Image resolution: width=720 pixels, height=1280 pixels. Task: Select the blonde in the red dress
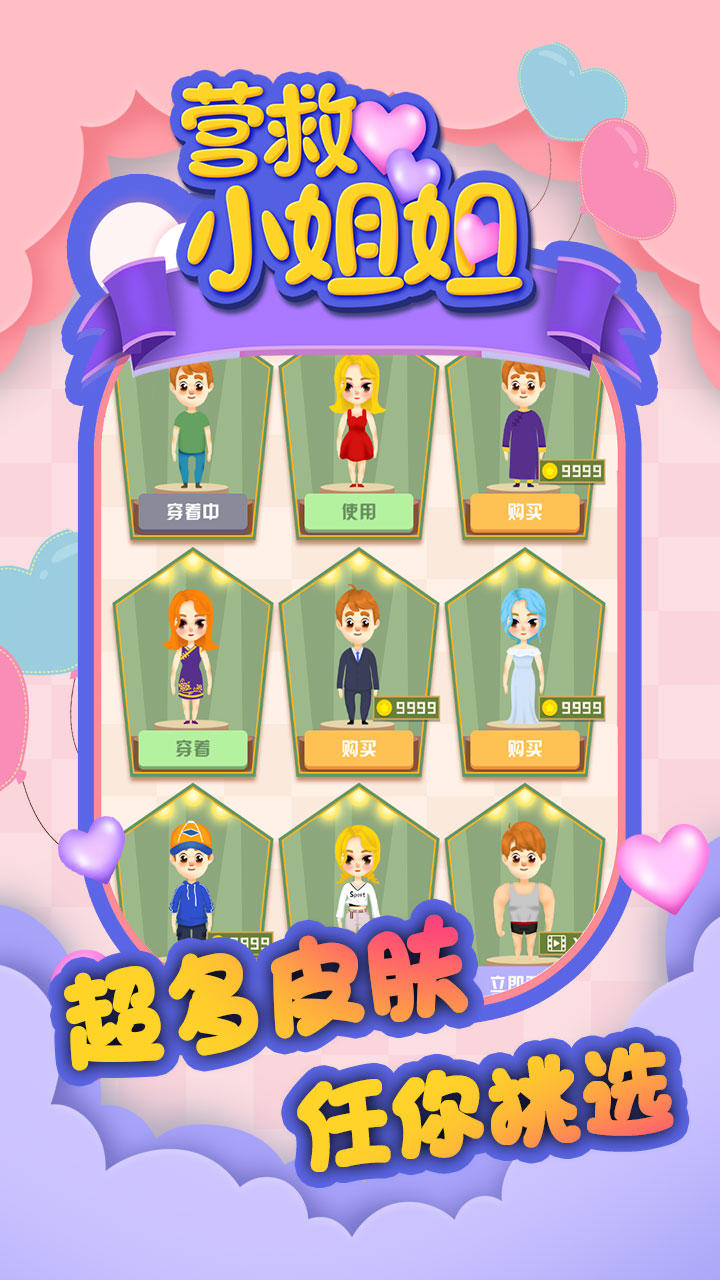point(358,425)
